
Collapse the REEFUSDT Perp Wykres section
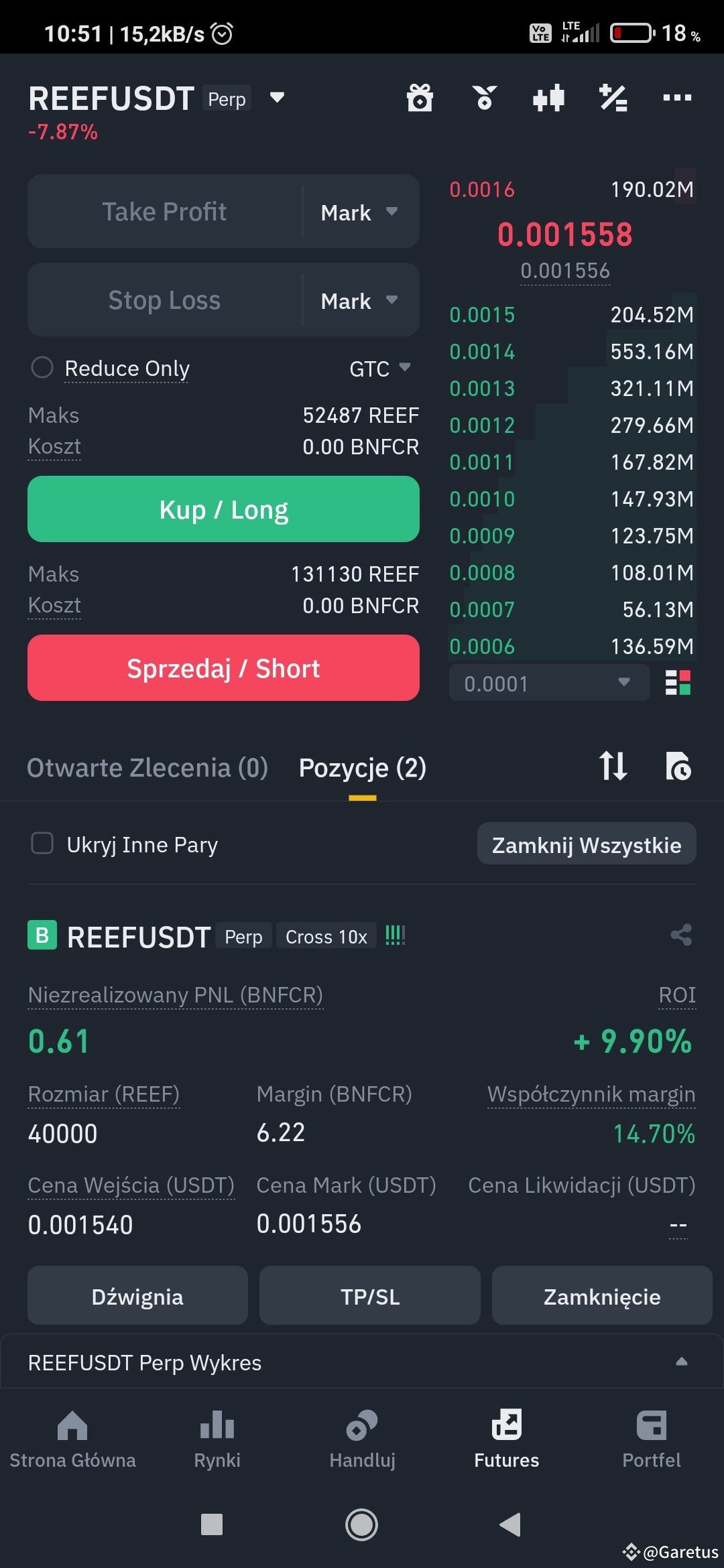[681, 1362]
